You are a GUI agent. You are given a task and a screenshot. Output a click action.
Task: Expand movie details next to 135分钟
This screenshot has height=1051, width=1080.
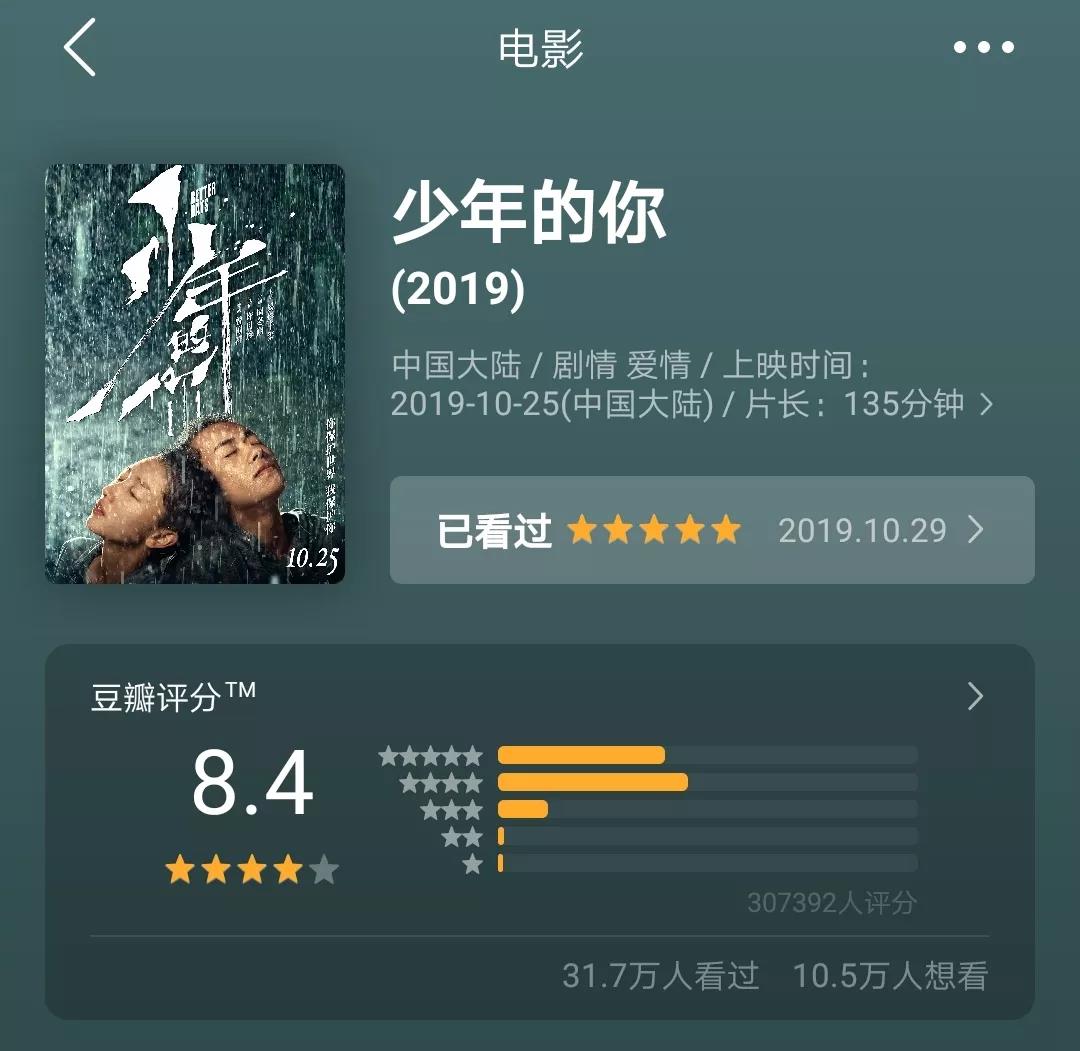pyautogui.click(x=987, y=405)
